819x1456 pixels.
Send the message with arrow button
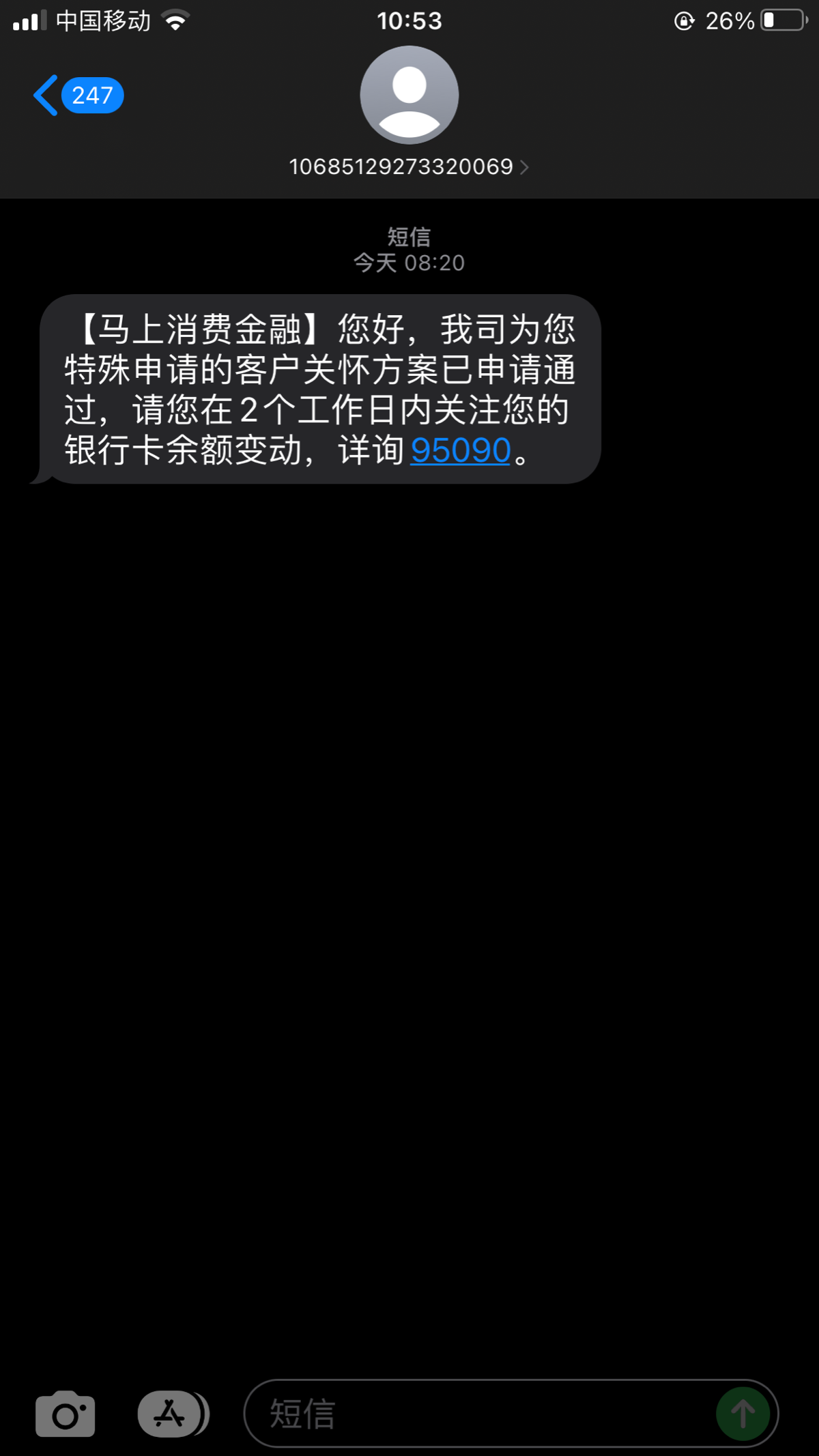(x=743, y=1414)
